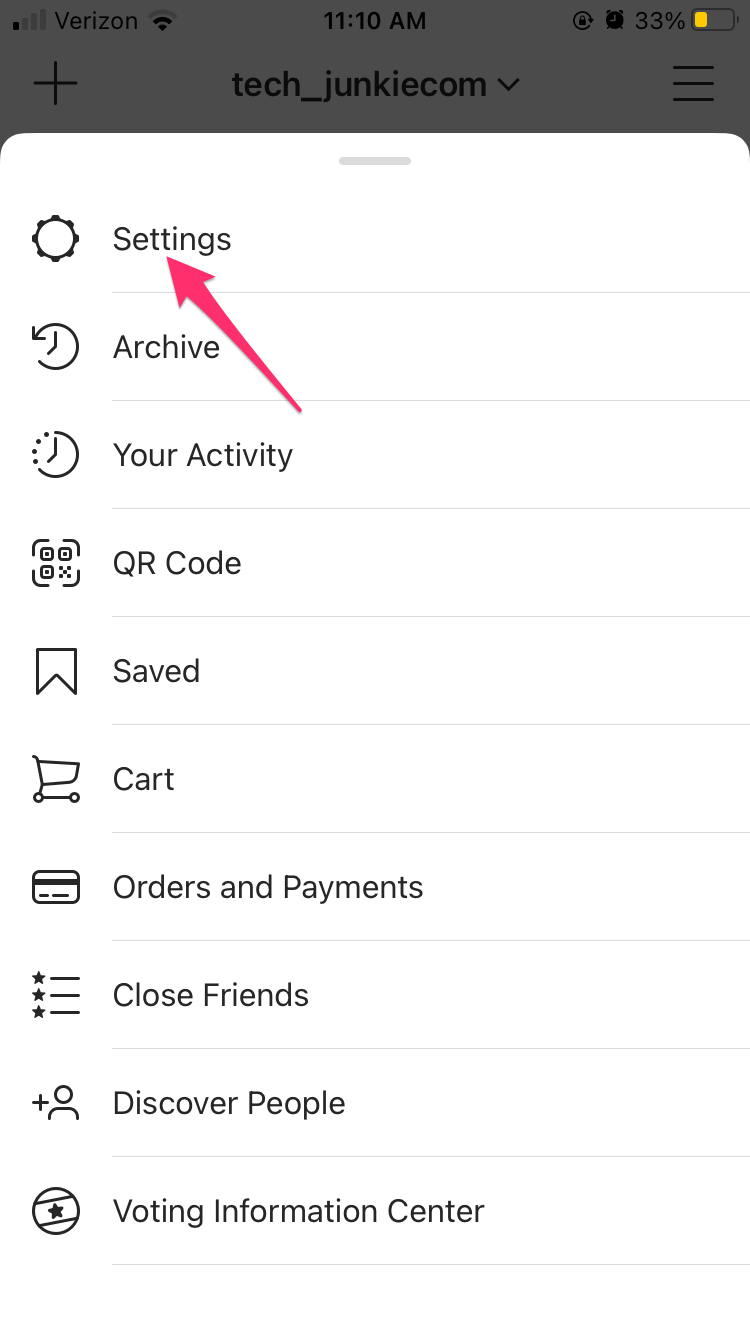This screenshot has width=750, height=1334.
Task: Tap the sheet's drag handle
Action: [375, 161]
